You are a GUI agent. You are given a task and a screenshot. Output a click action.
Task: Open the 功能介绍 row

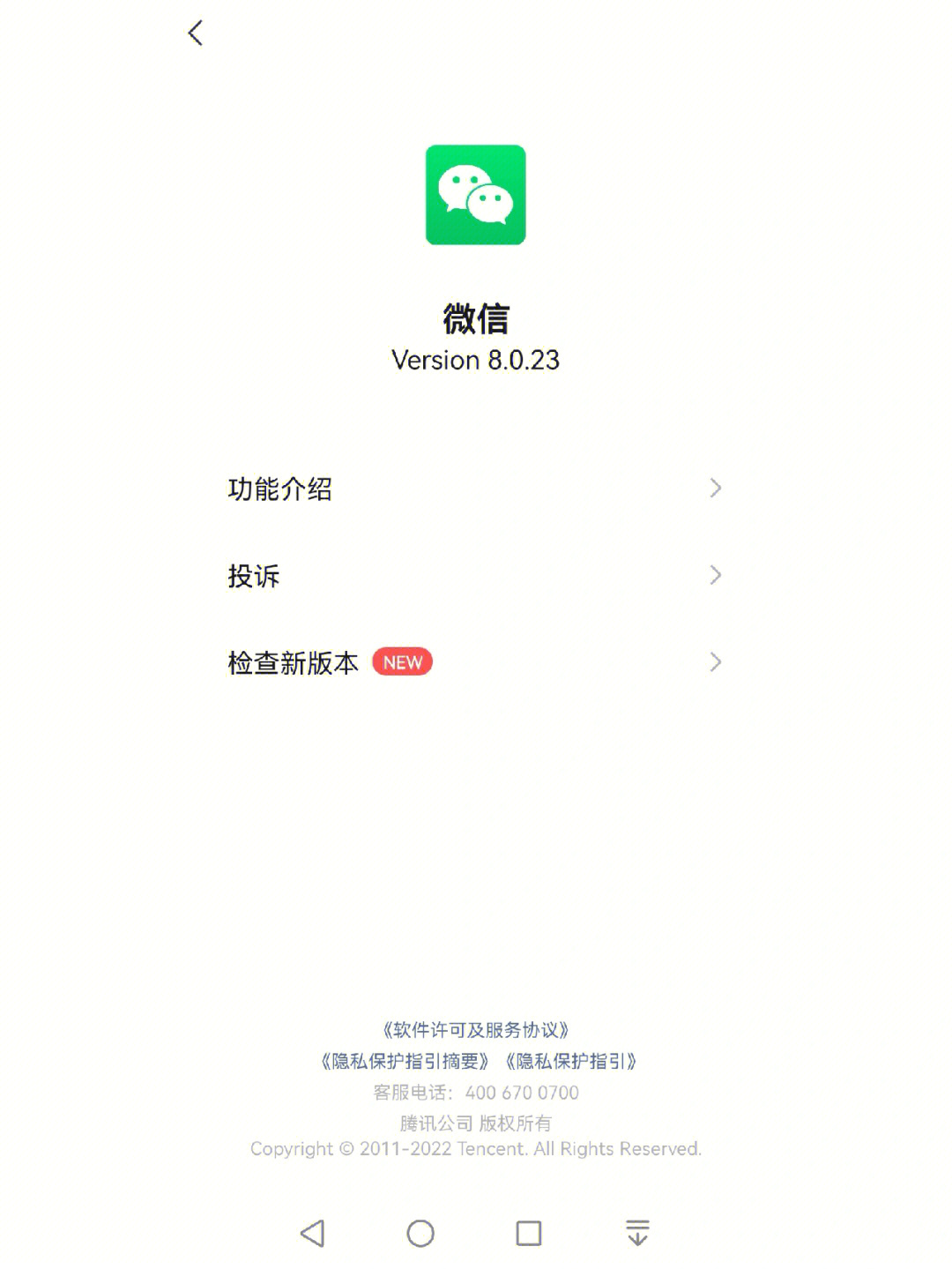[x=474, y=489]
